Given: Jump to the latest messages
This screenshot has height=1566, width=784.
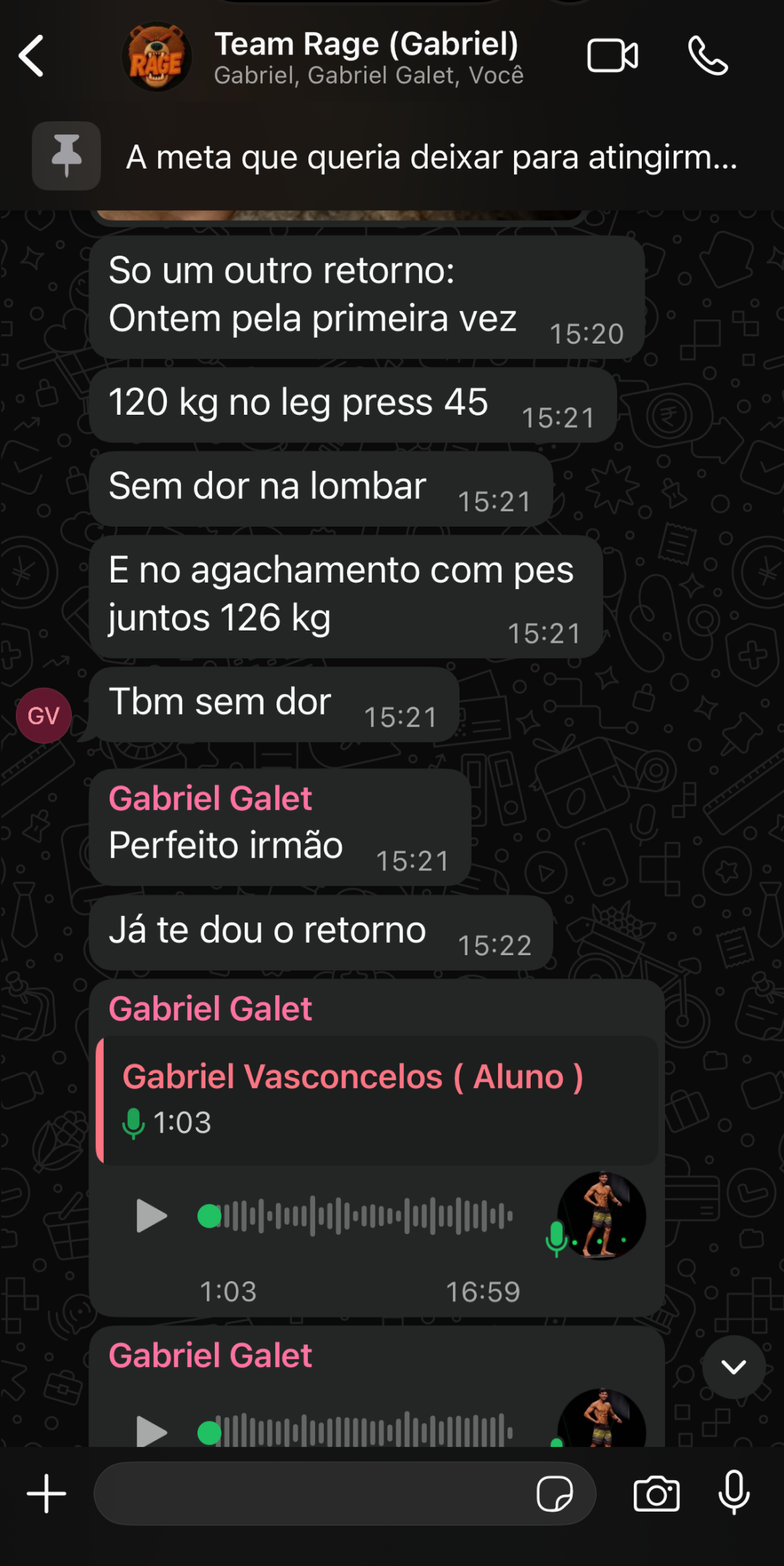Looking at the screenshot, I should [x=733, y=1367].
